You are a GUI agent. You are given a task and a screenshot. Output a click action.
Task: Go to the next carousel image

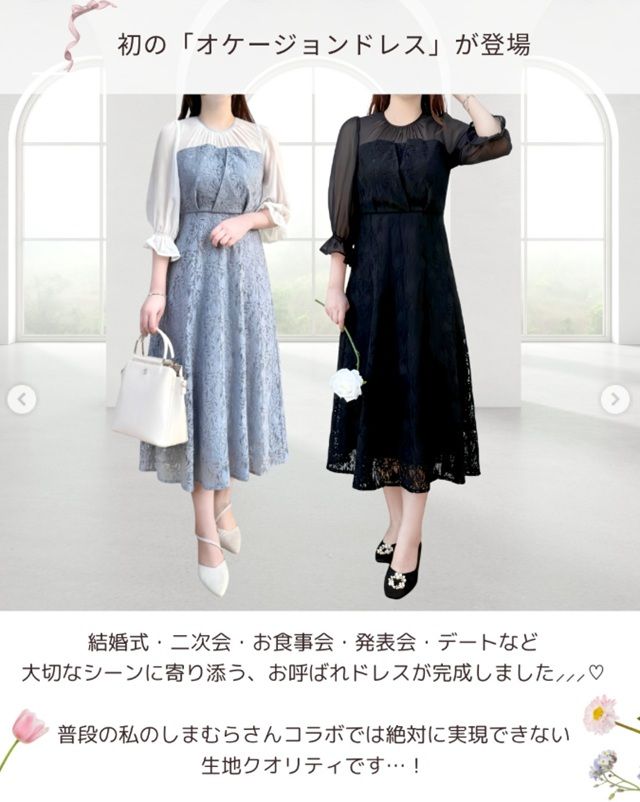615,400
